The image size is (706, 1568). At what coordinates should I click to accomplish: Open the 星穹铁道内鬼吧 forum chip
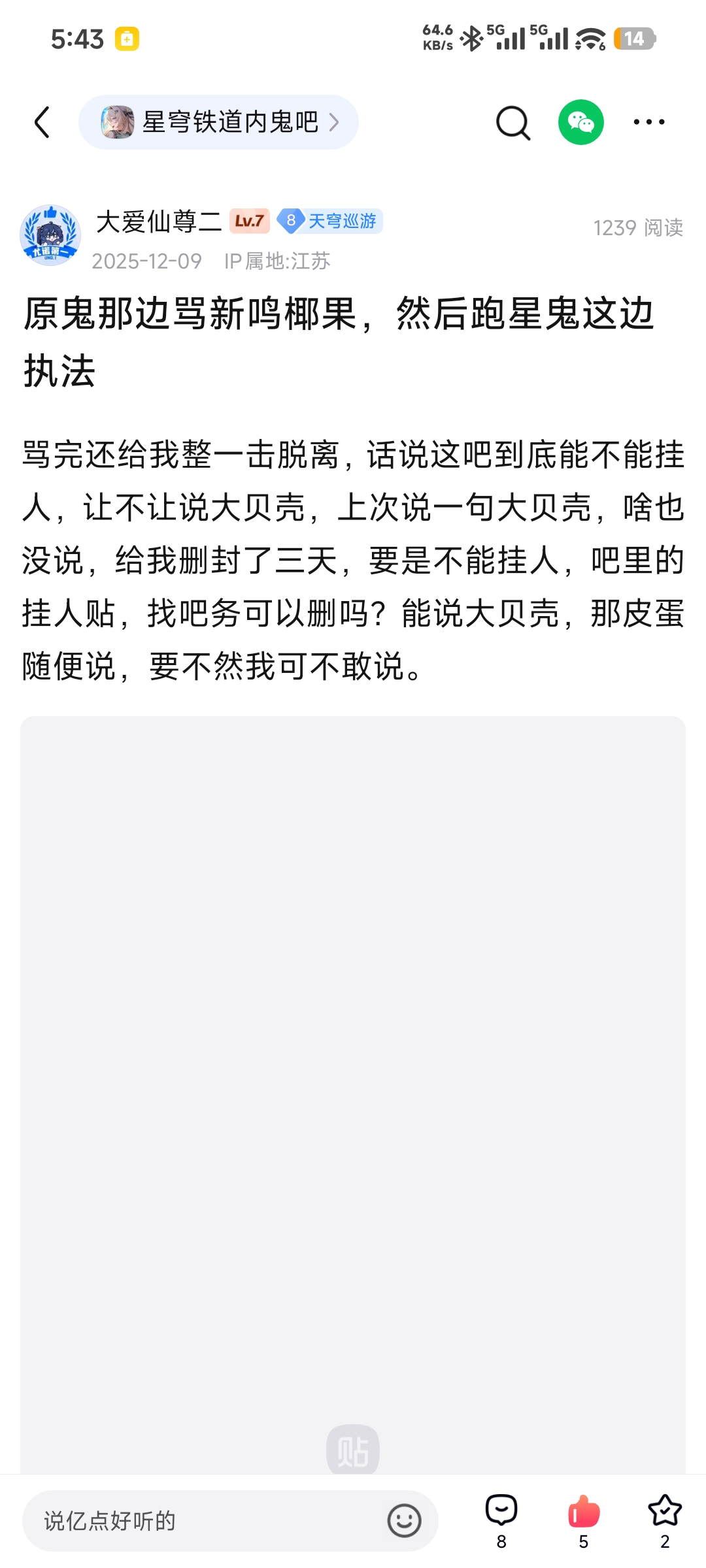(218, 122)
